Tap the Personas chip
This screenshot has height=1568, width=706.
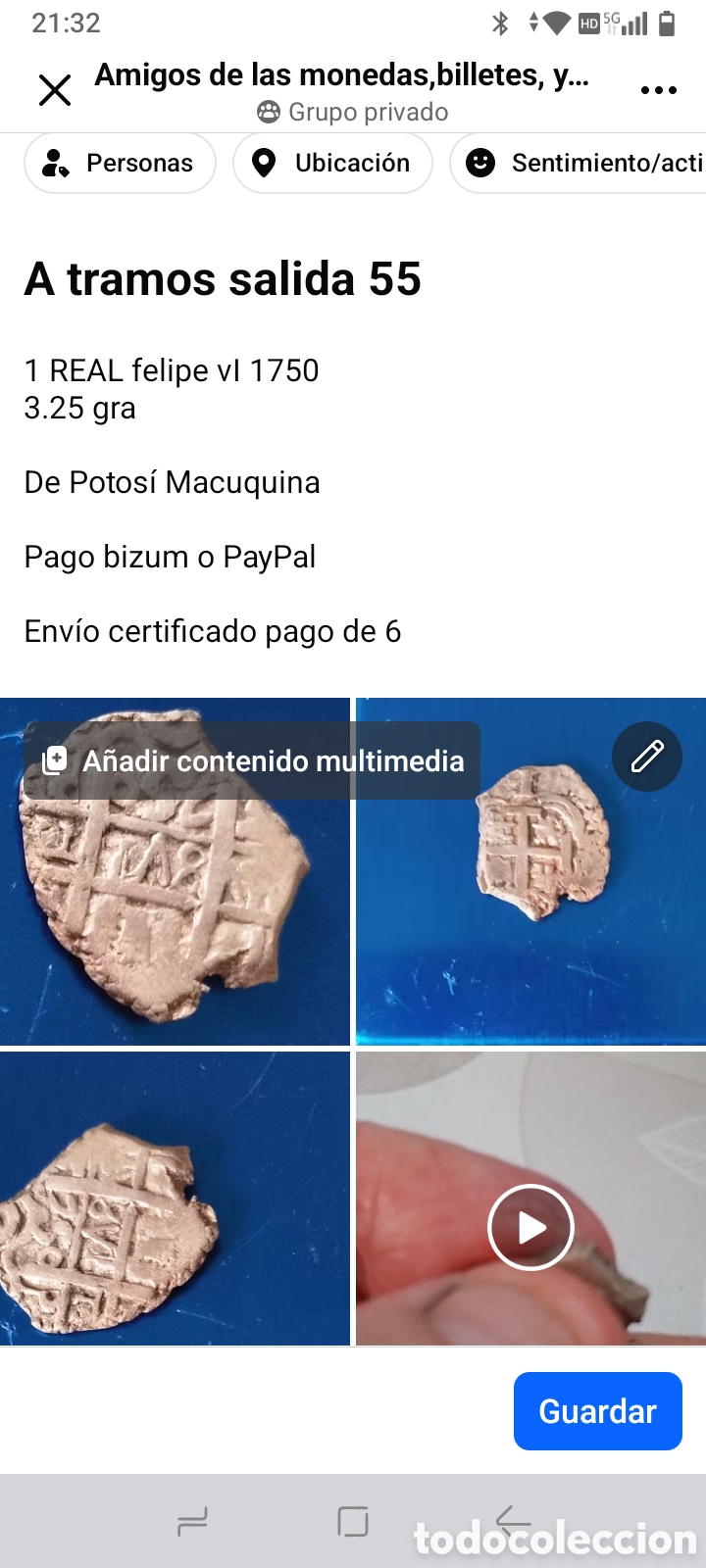coord(120,163)
